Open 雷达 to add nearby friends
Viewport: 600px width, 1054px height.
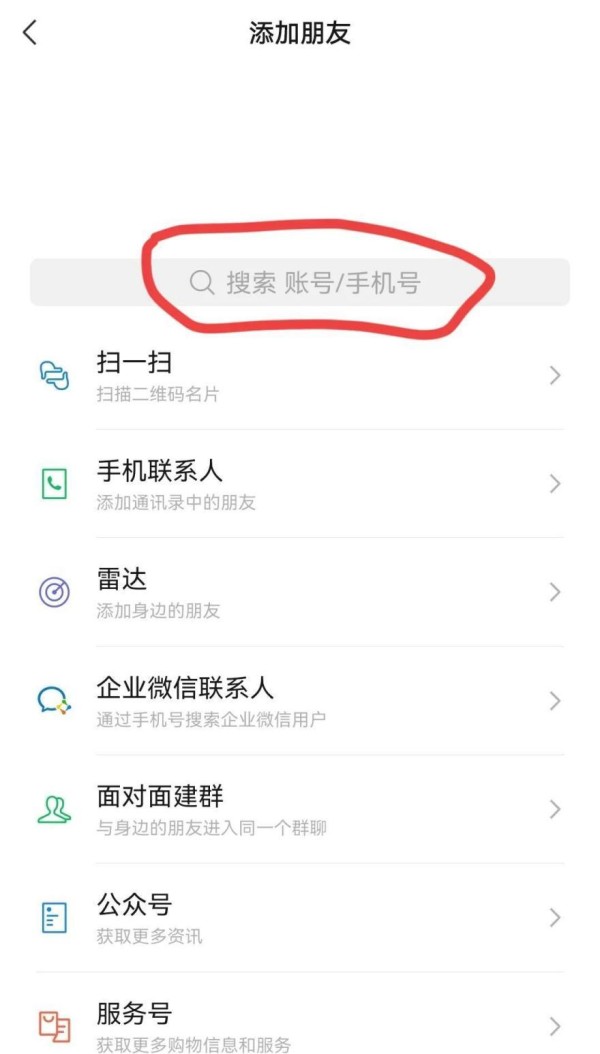coord(300,592)
